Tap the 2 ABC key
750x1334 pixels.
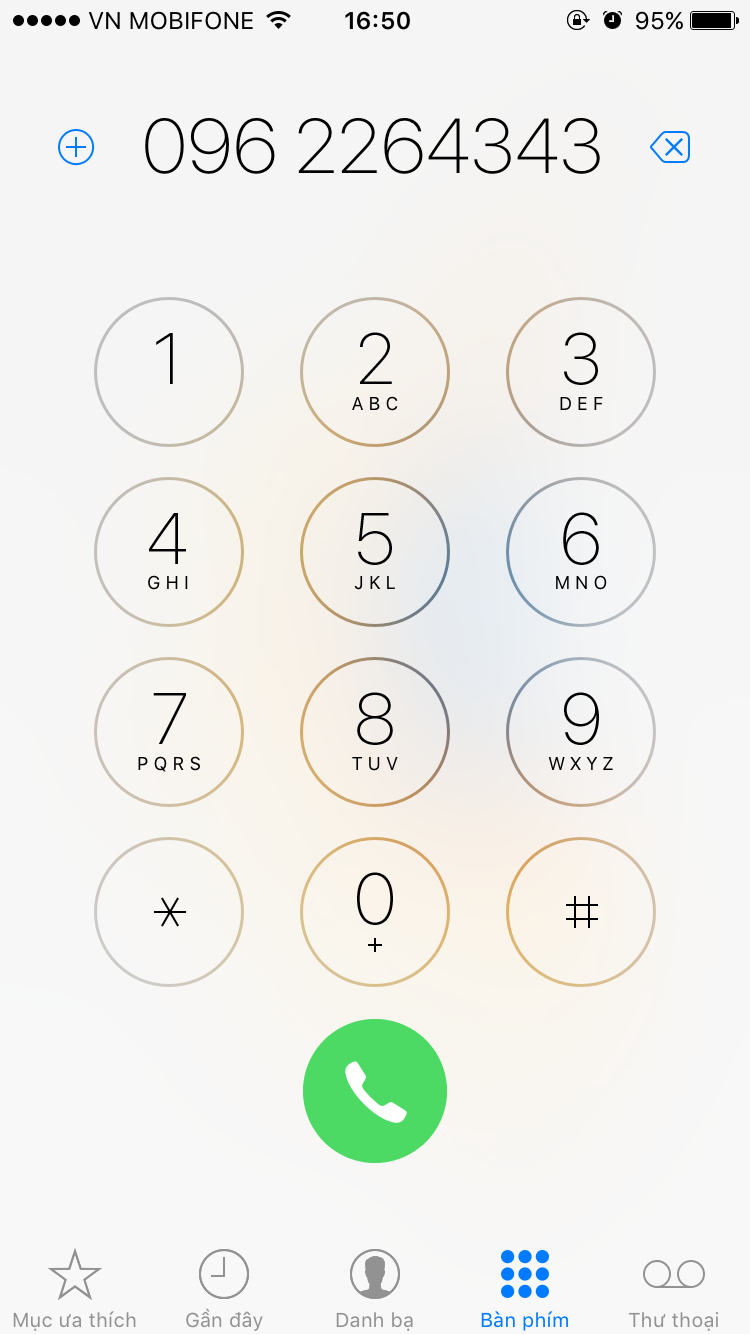375,372
